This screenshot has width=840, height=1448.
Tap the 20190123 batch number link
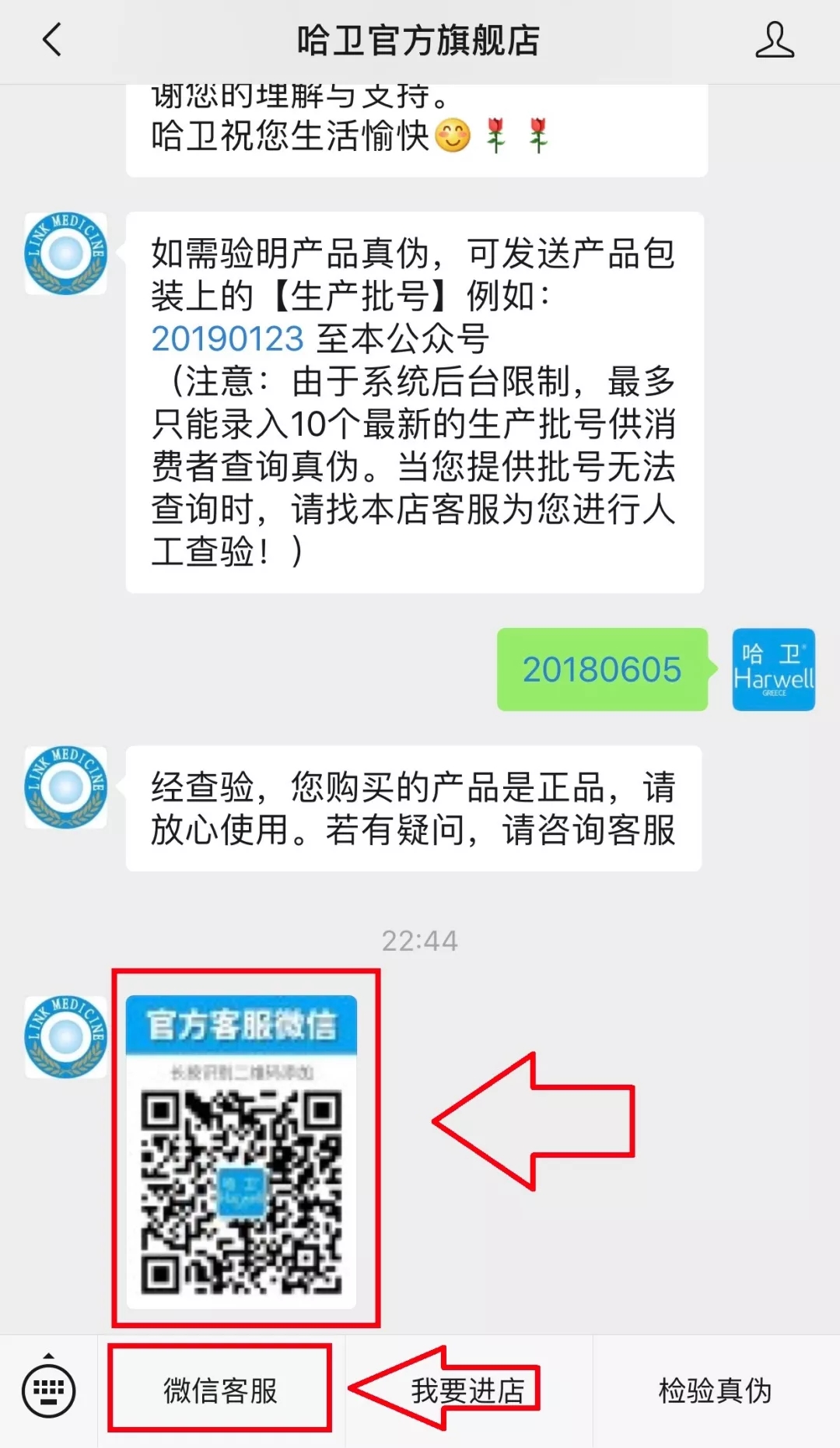pyautogui.click(x=227, y=338)
